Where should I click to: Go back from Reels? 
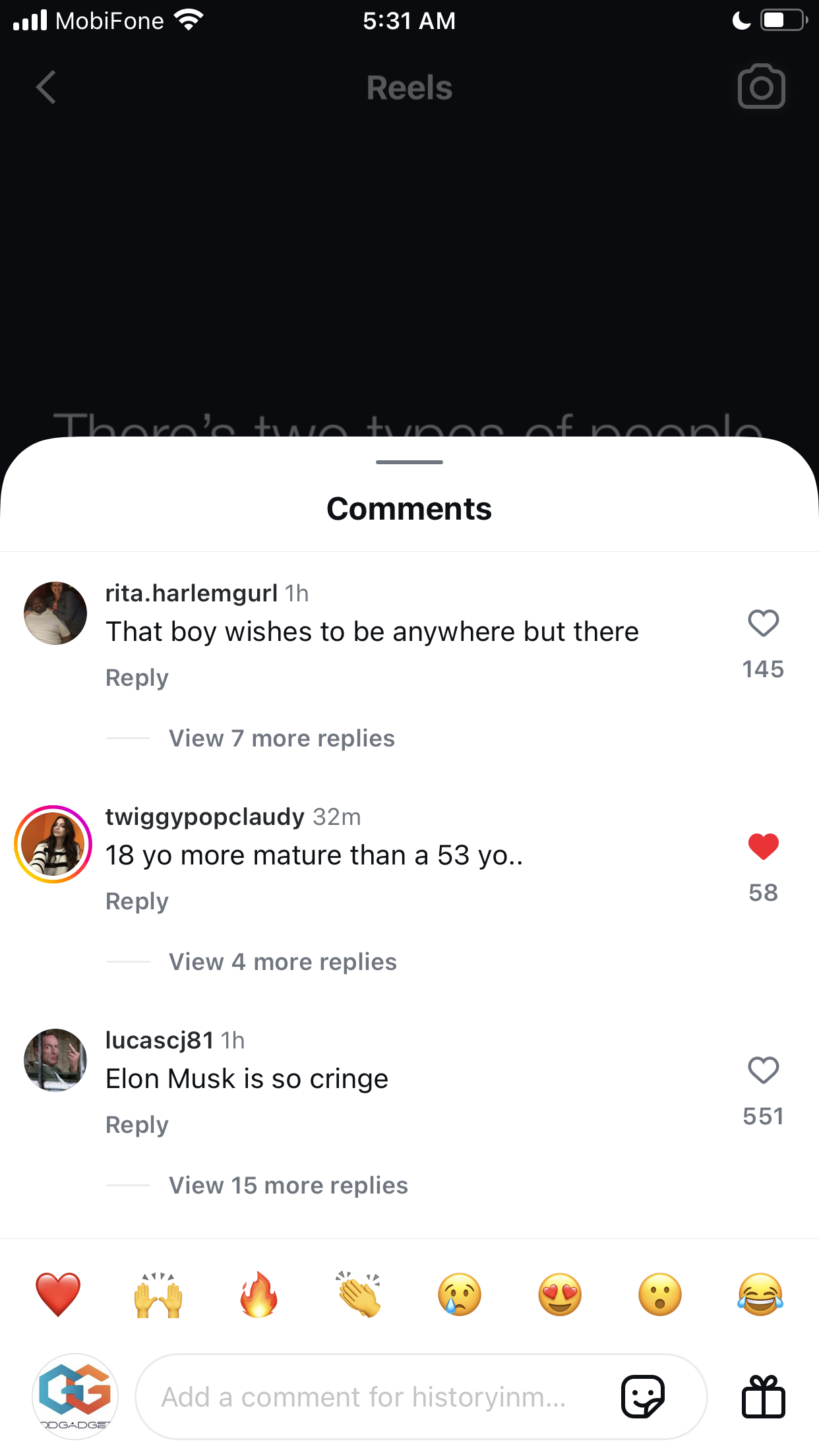pos(46,87)
